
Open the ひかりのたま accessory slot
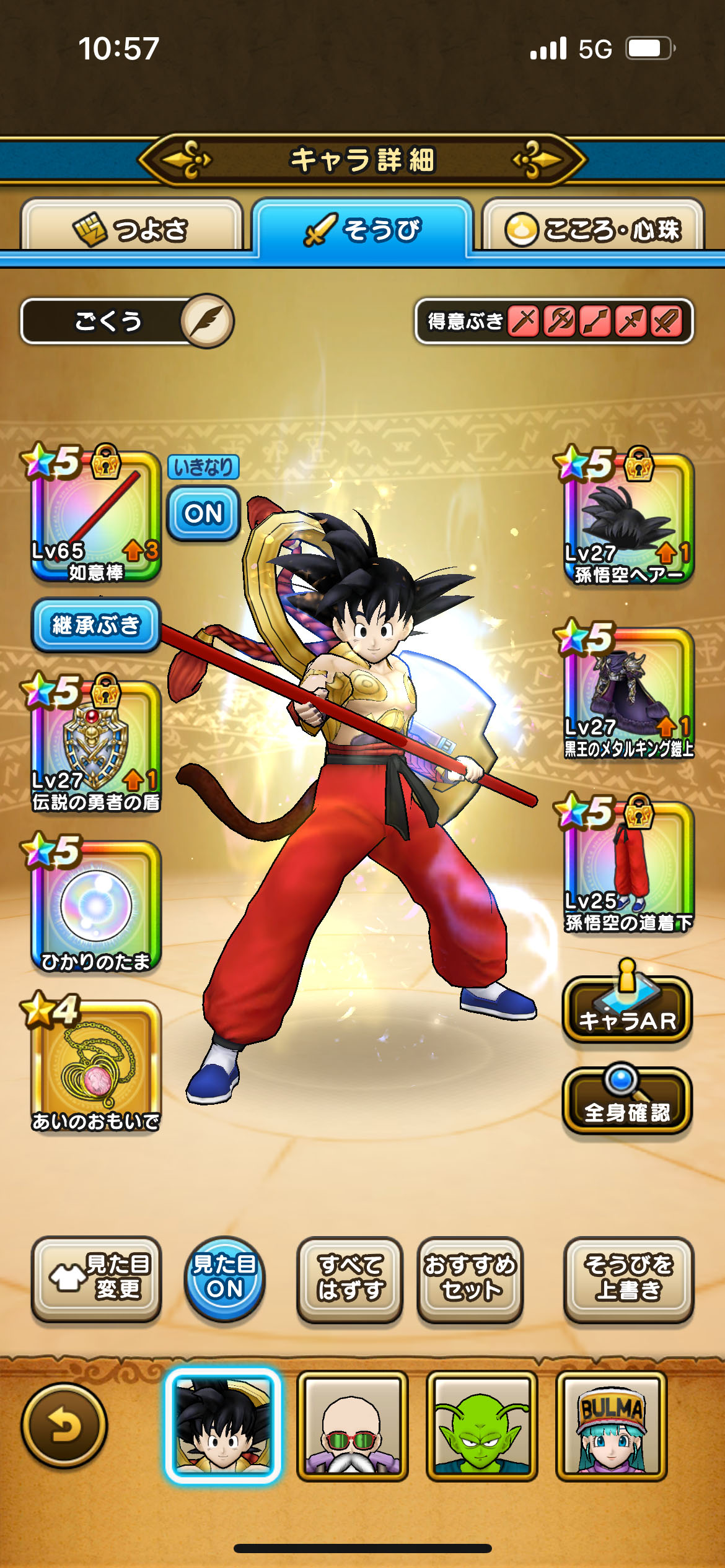click(96, 907)
